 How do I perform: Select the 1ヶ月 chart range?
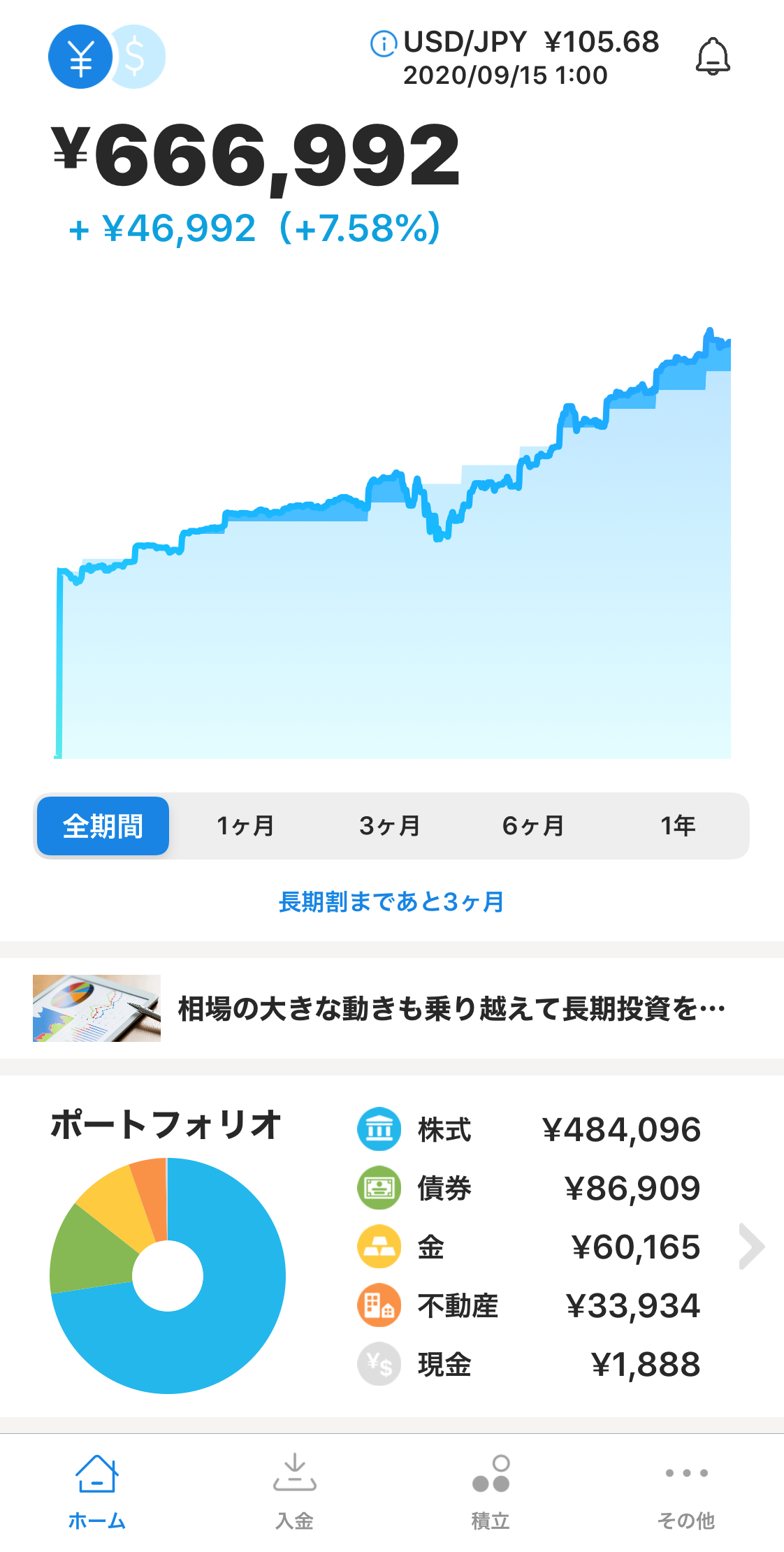click(246, 826)
